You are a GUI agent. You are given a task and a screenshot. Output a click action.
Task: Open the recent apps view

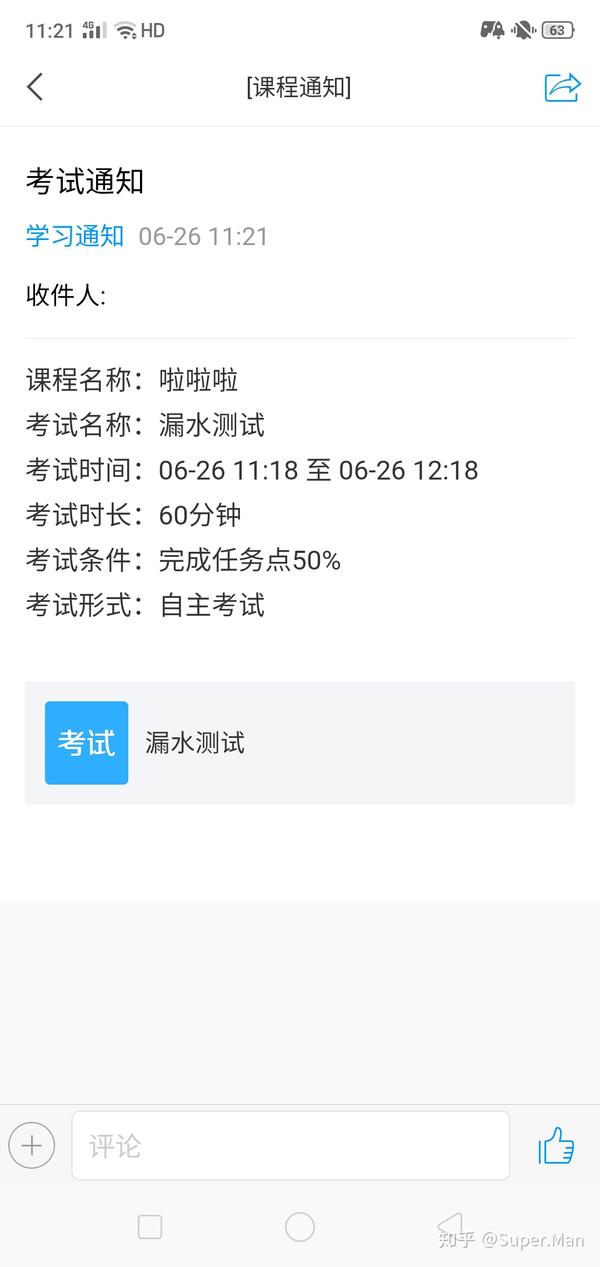[150, 1227]
